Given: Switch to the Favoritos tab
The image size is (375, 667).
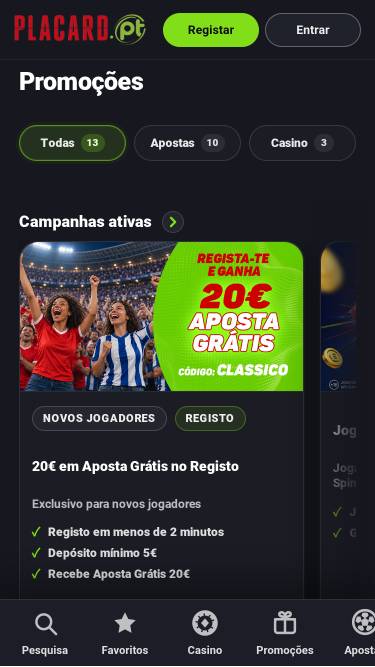Looking at the screenshot, I should (125, 633).
